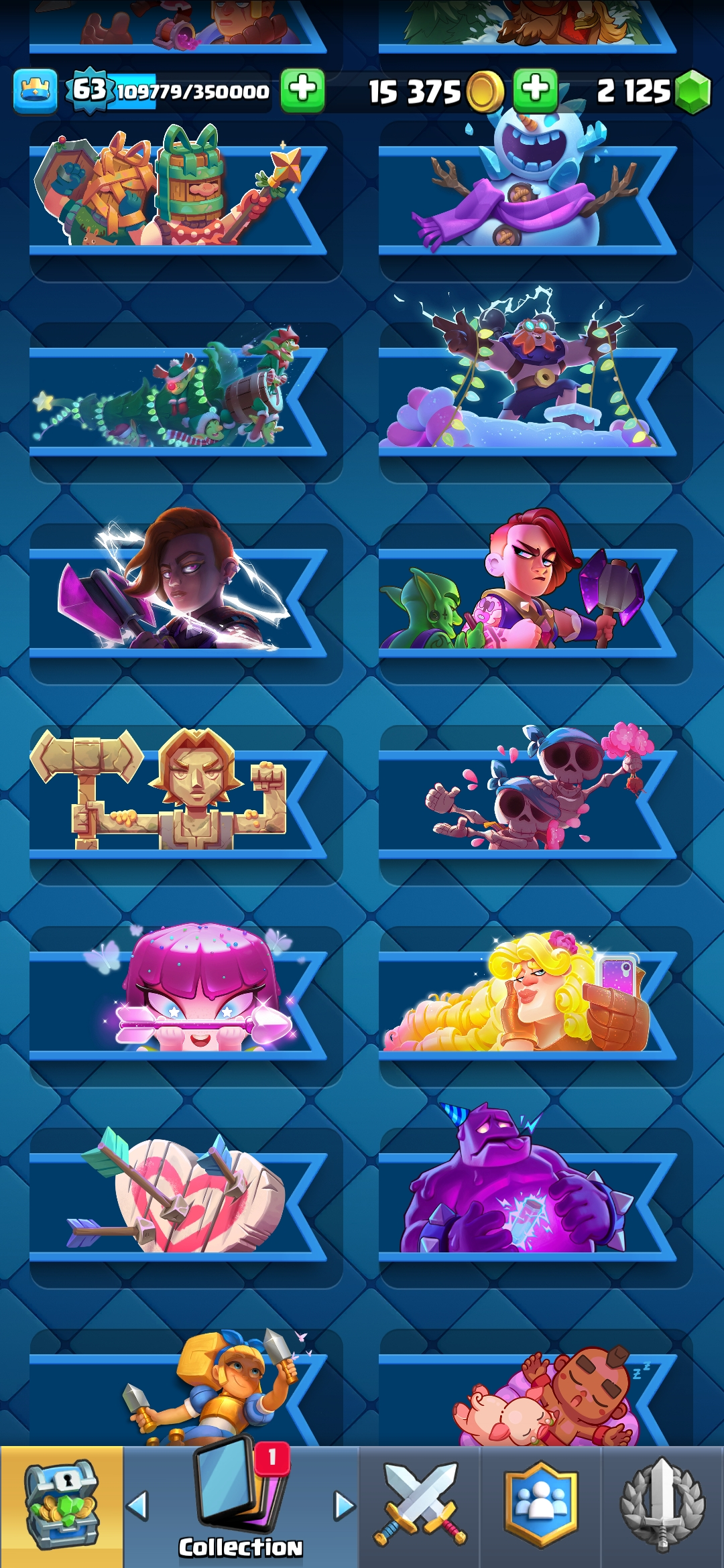Switch to the Shop chest tab
Image resolution: width=724 pixels, height=1568 pixels.
[62, 1506]
